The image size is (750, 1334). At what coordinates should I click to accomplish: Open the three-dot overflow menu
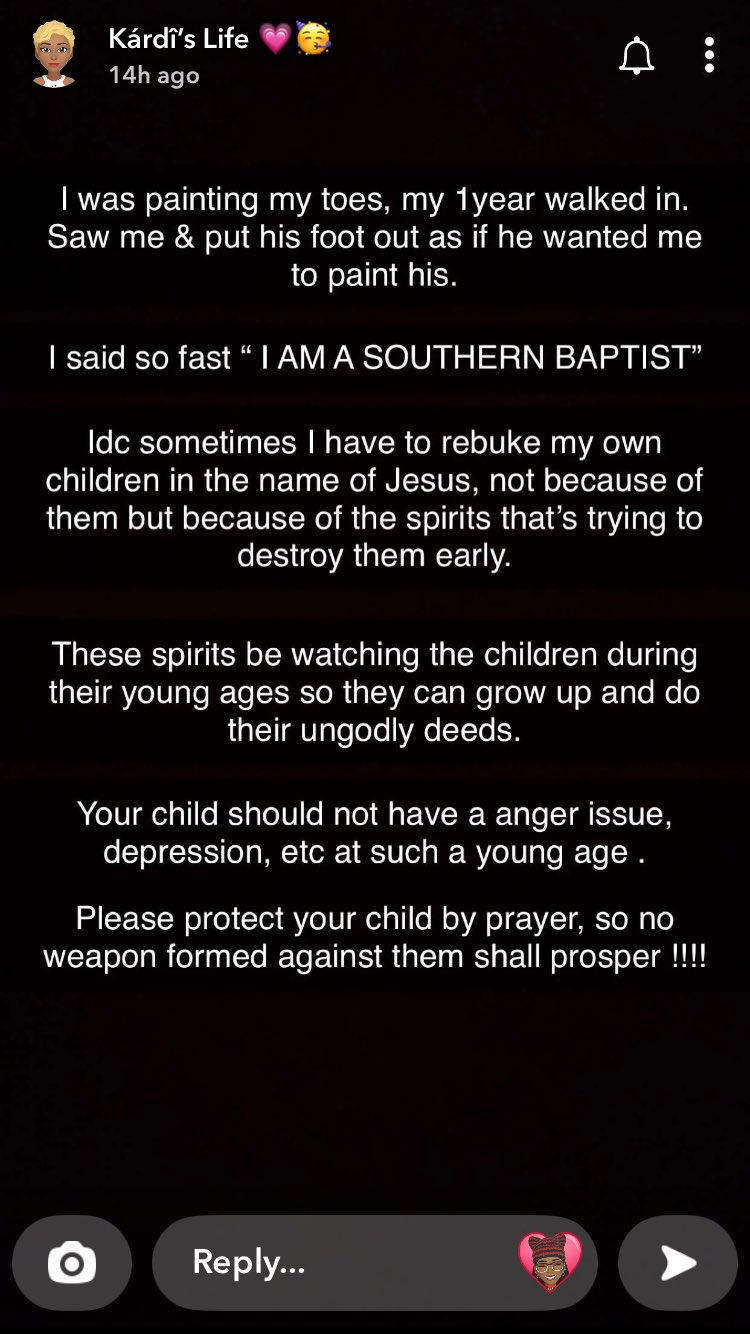tap(709, 55)
